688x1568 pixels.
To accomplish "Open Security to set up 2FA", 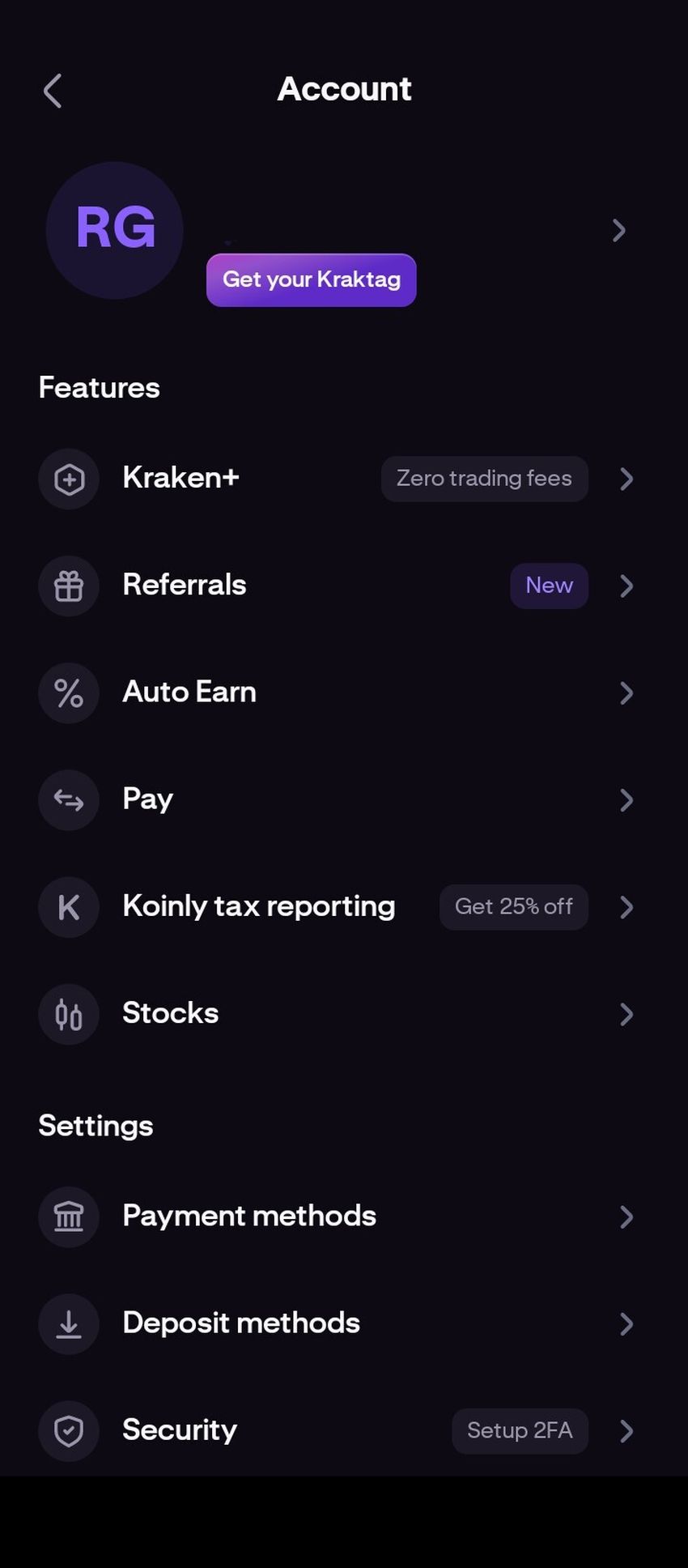I will 336,1430.
